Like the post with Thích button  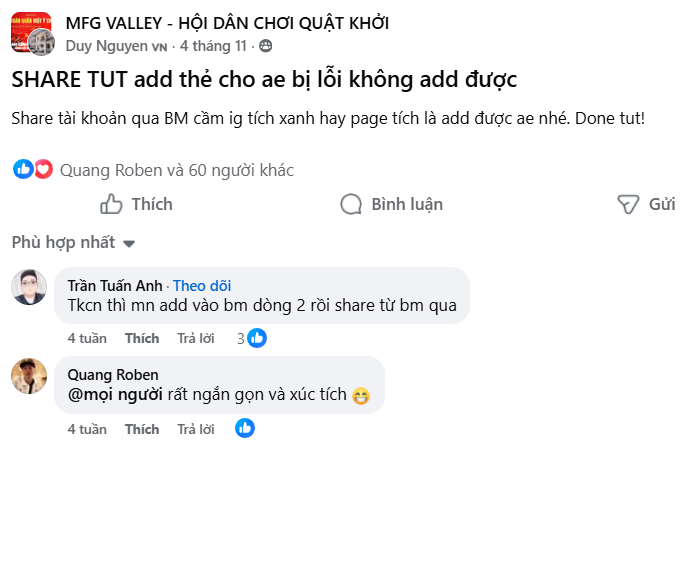(137, 204)
